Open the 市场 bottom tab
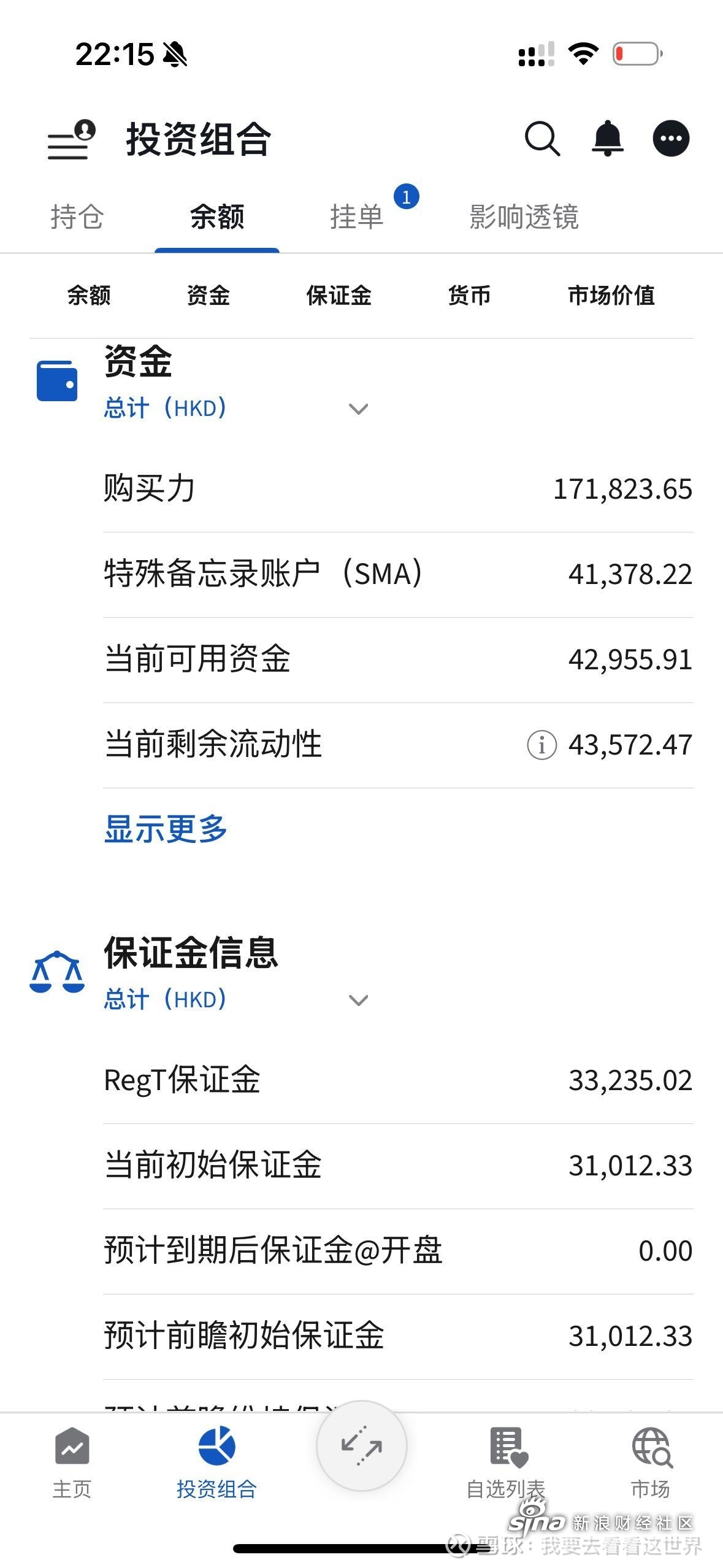723x1568 pixels. 651,1462
